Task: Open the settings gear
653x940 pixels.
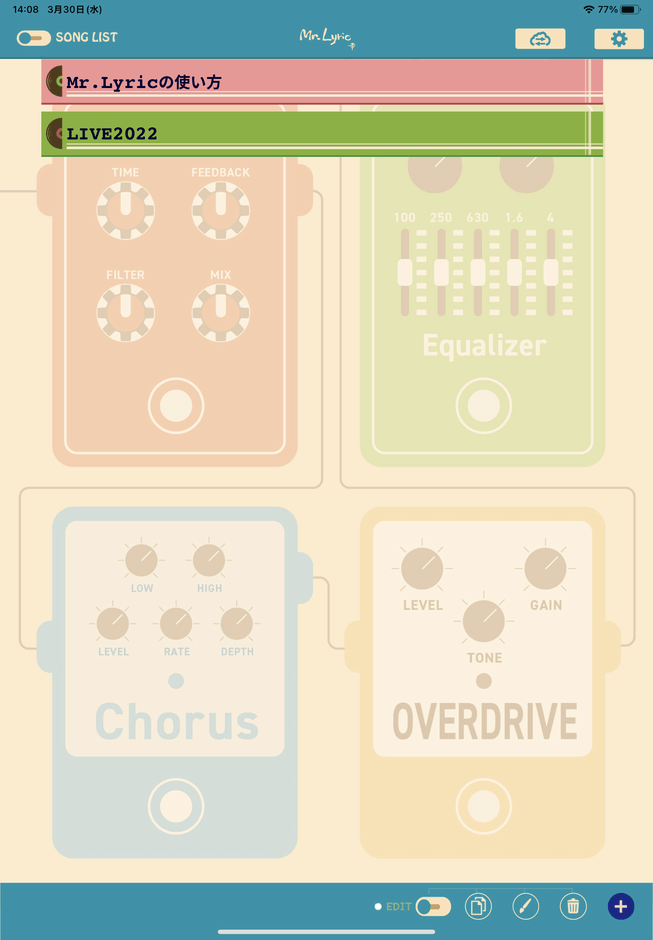Action: point(619,39)
